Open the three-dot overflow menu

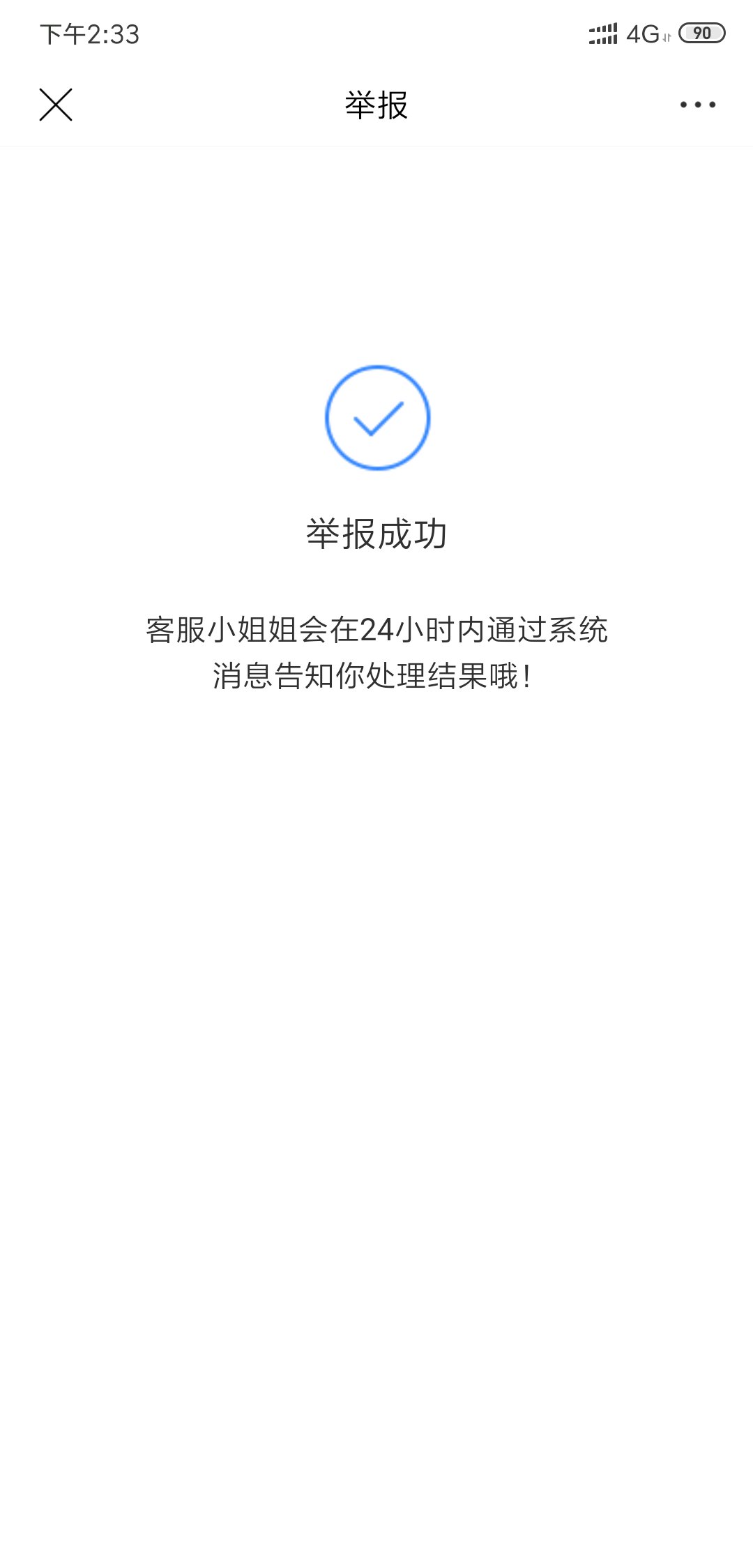pos(698,105)
